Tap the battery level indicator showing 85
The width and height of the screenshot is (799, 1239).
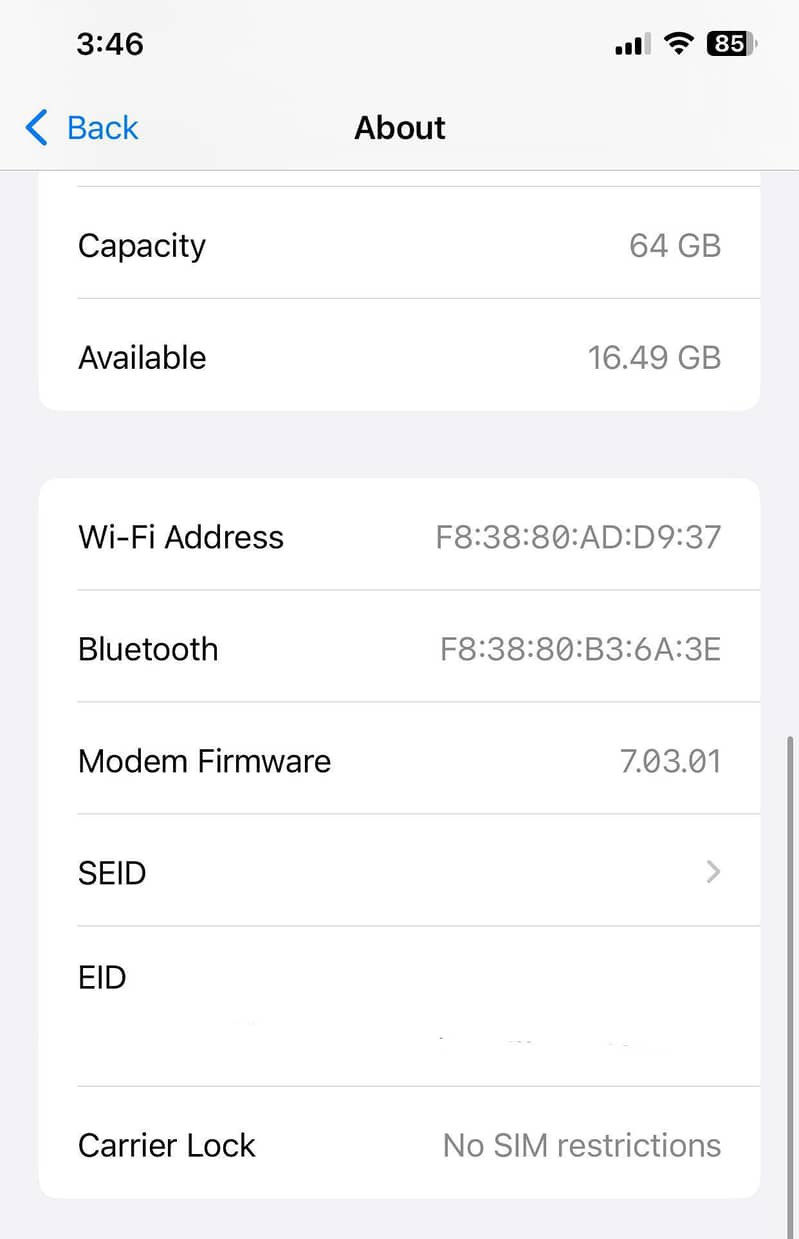click(729, 43)
